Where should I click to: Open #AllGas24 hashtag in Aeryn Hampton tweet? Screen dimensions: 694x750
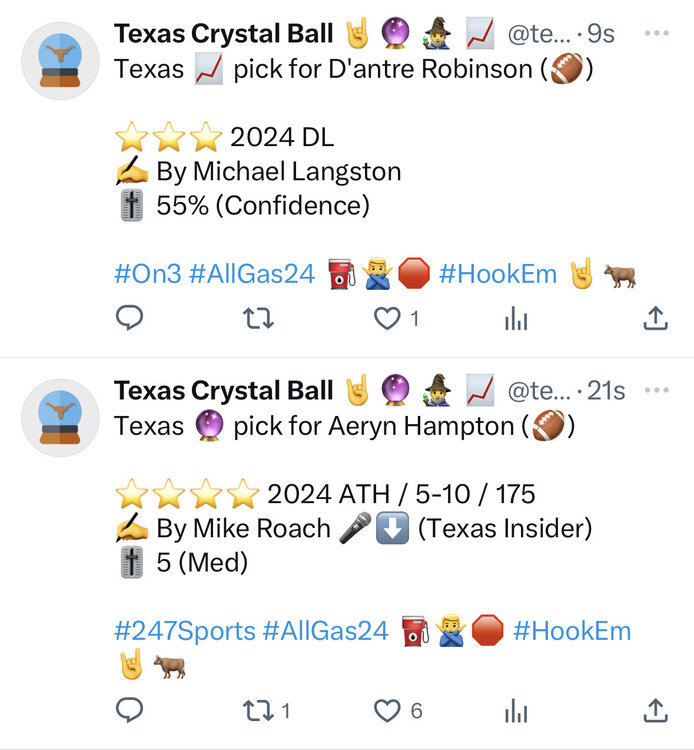pos(325,631)
